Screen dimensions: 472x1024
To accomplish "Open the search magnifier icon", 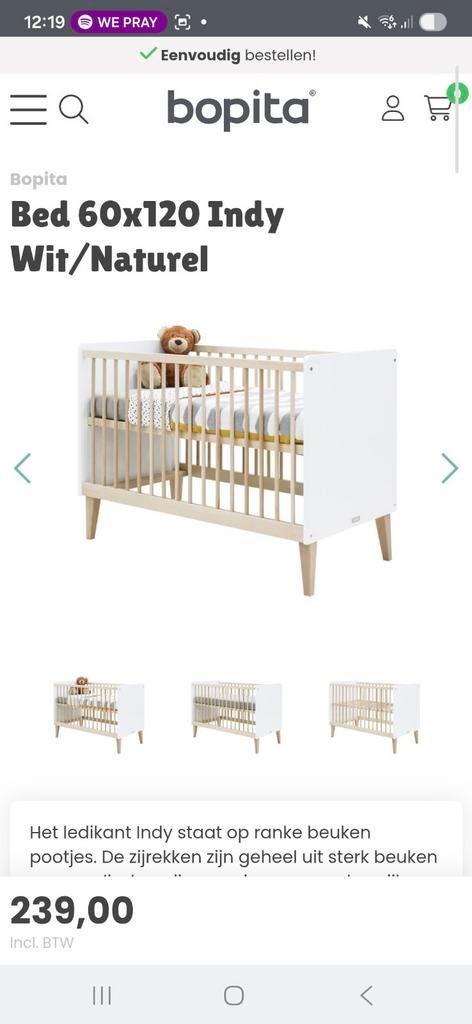I will 74,109.
